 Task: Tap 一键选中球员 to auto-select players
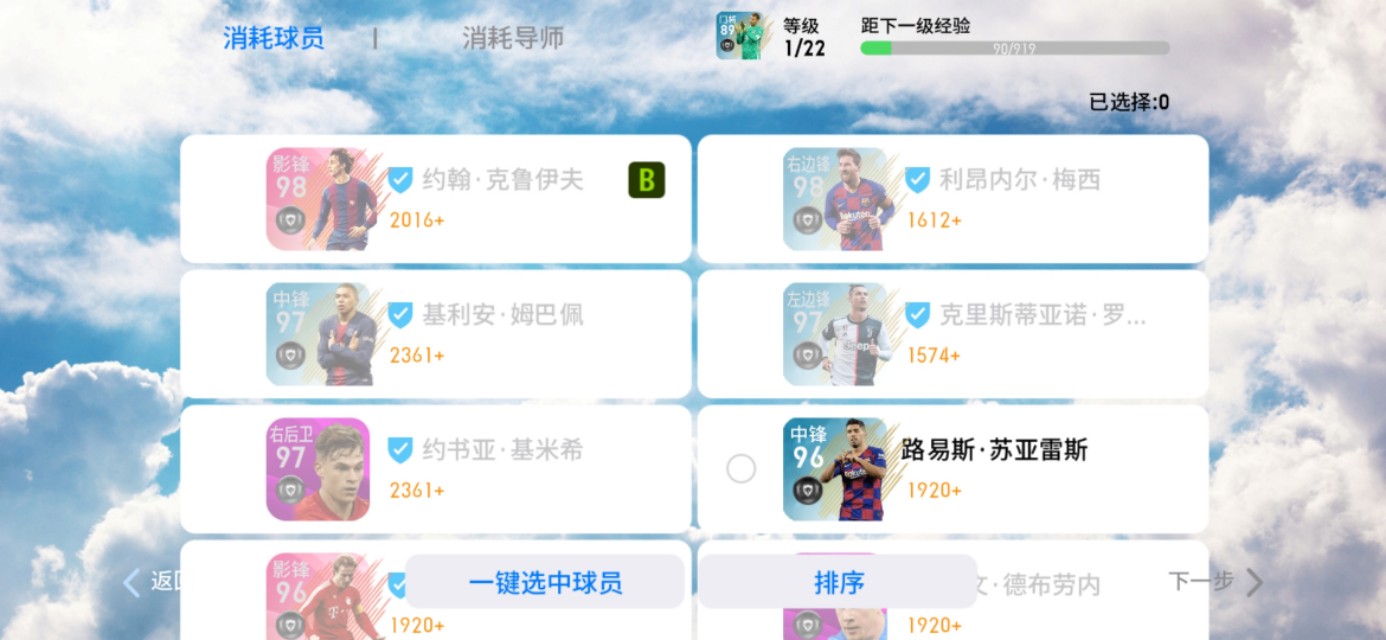coord(545,583)
